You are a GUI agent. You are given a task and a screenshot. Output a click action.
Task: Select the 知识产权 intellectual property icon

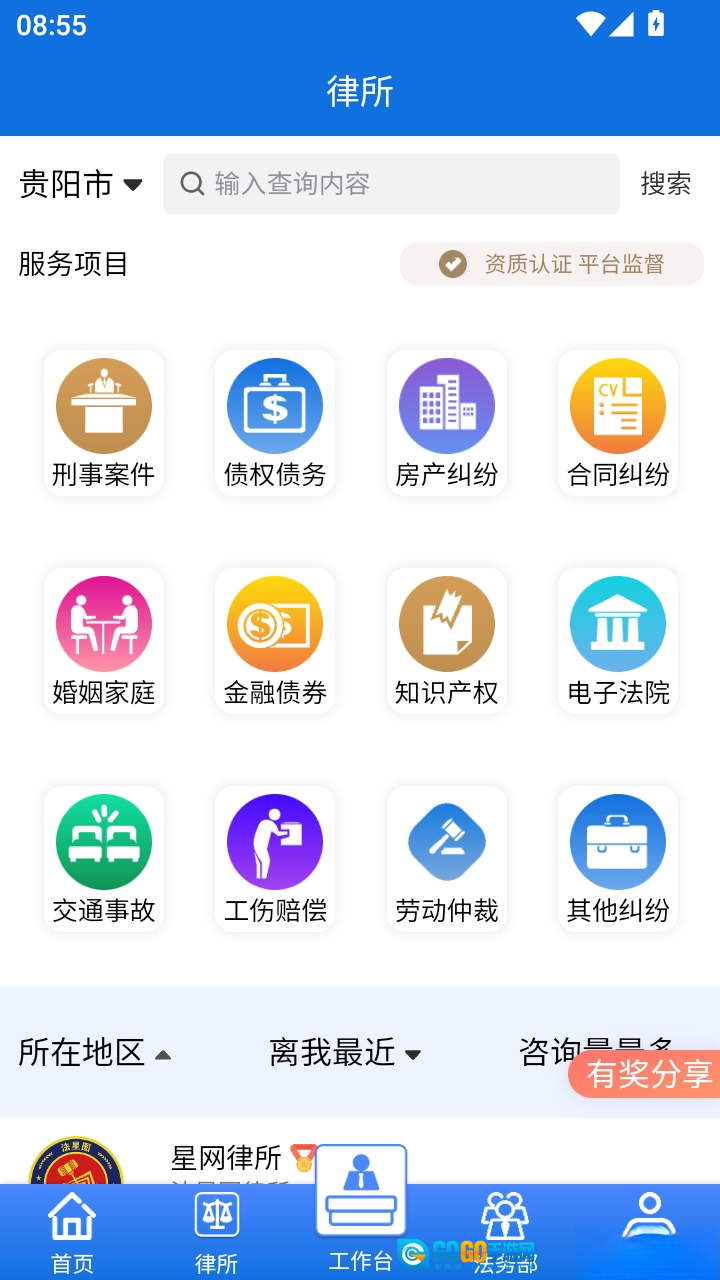(x=446, y=624)
